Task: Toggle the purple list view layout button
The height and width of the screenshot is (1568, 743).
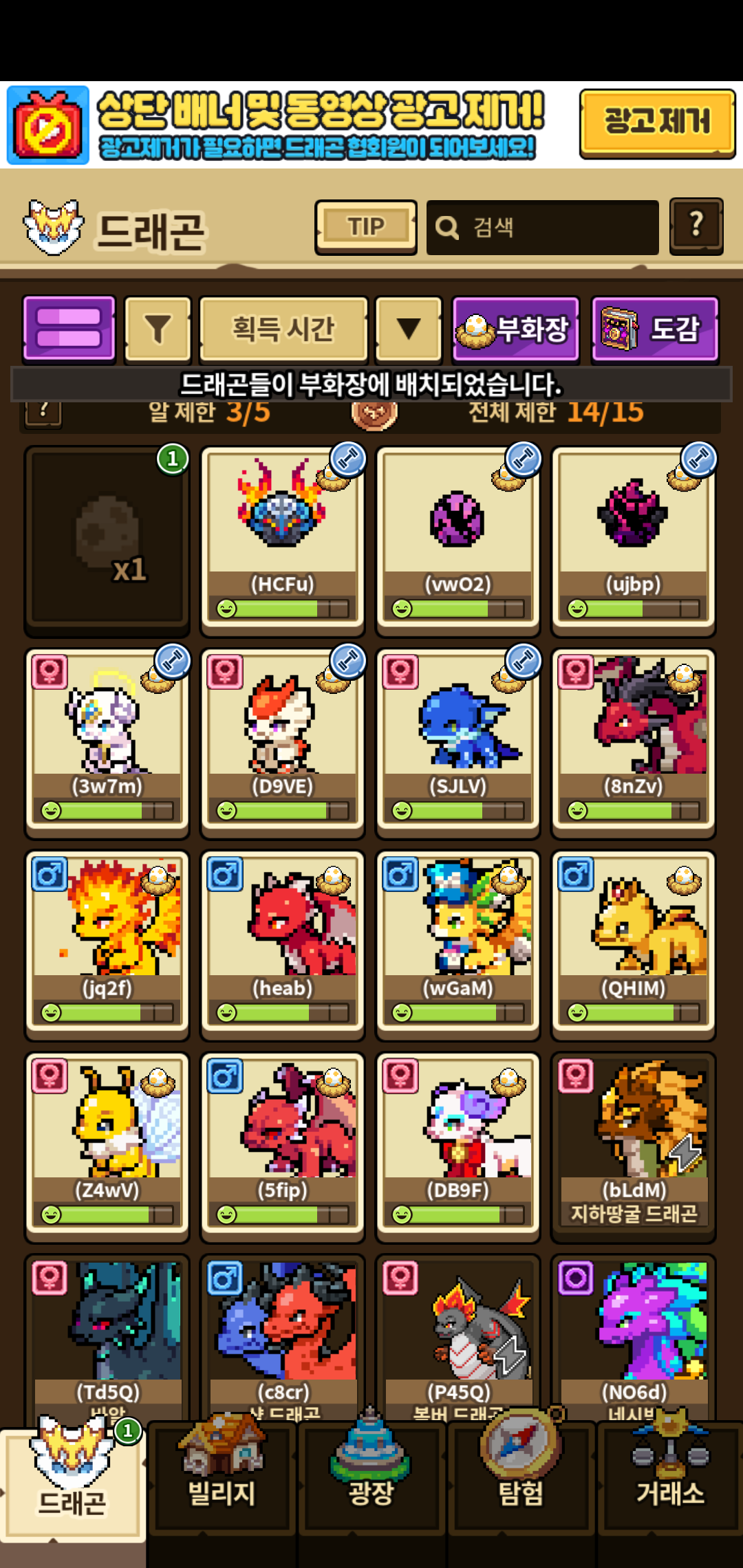Action: 69,329
